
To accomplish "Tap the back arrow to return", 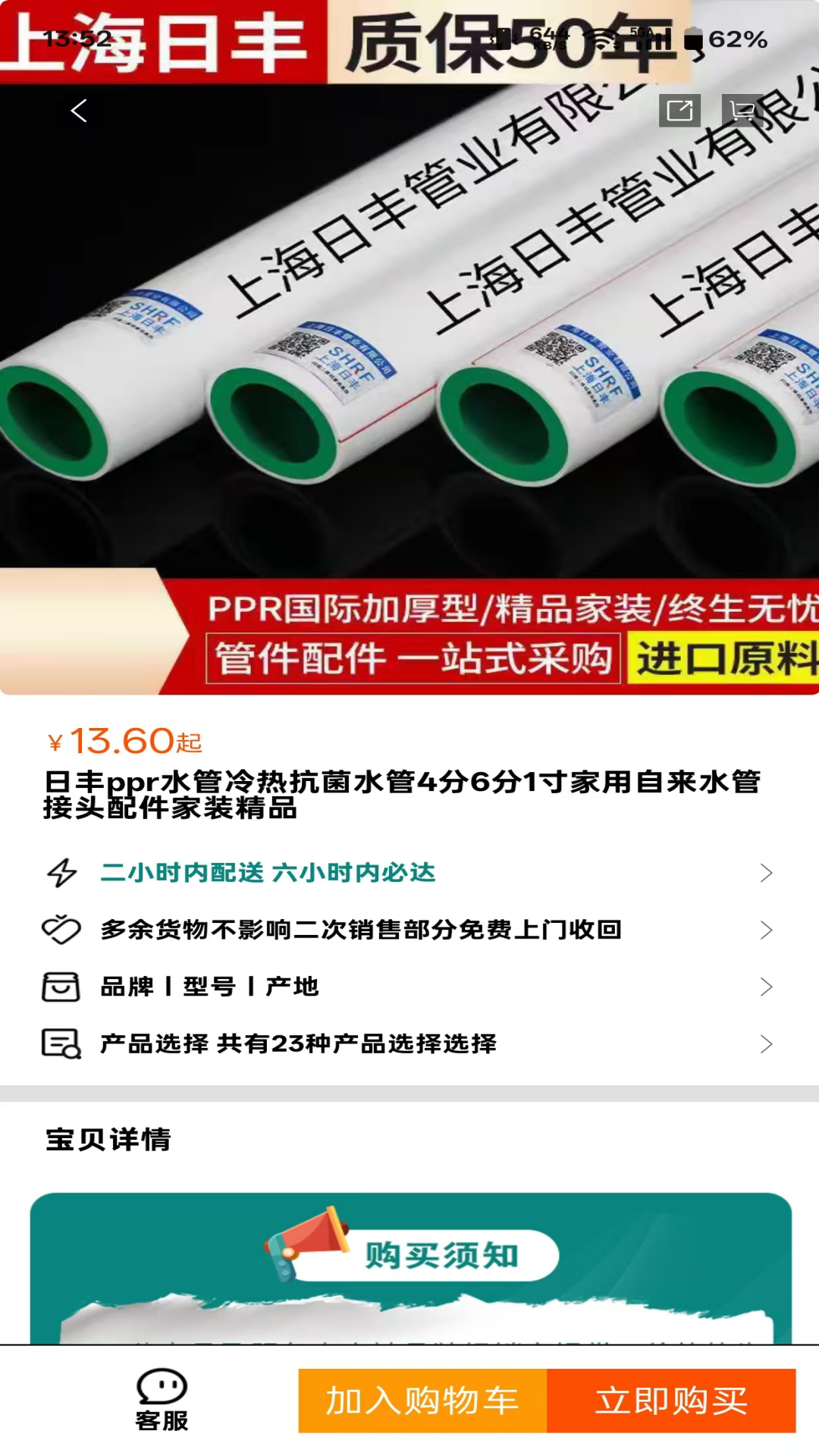I will (78, 110).
